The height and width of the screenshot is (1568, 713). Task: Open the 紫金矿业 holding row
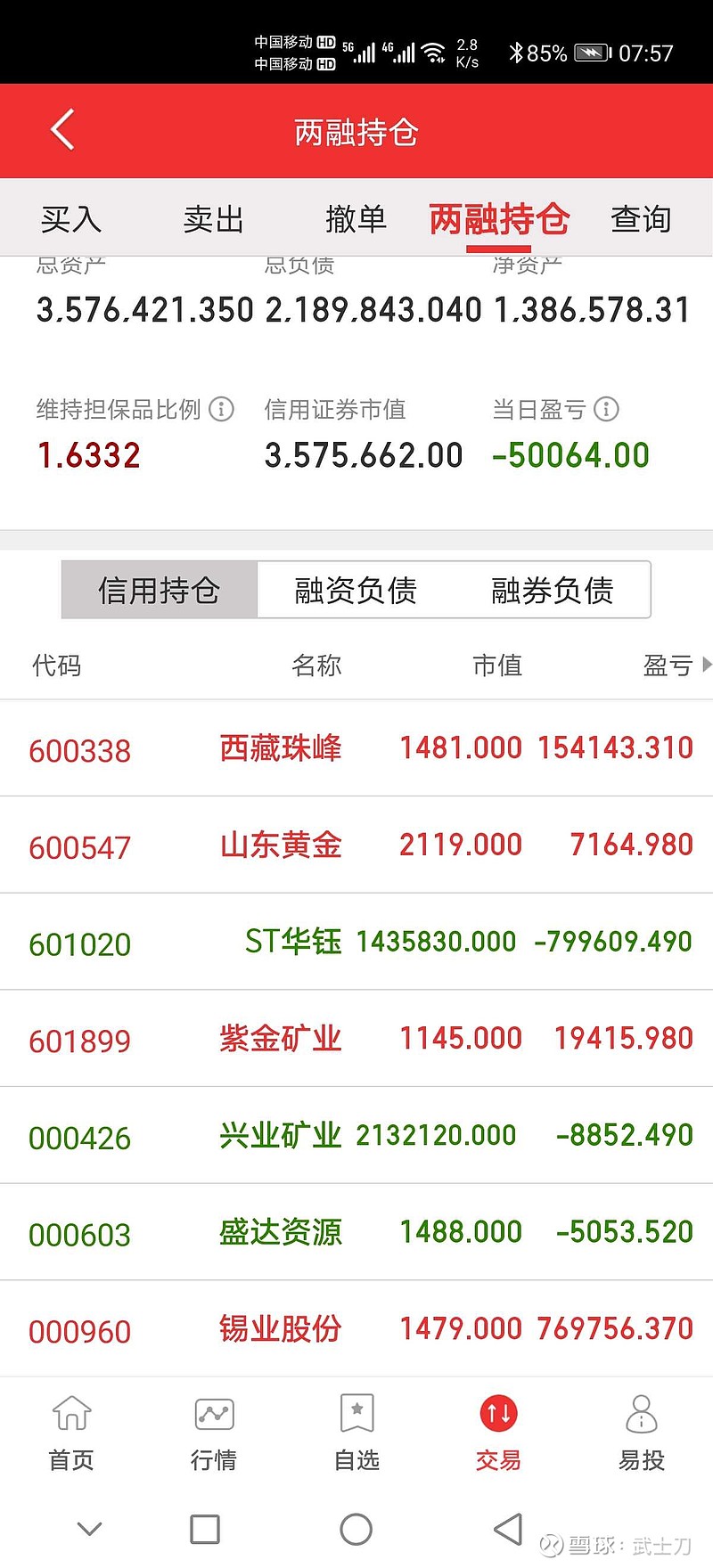coord(356,1039)
